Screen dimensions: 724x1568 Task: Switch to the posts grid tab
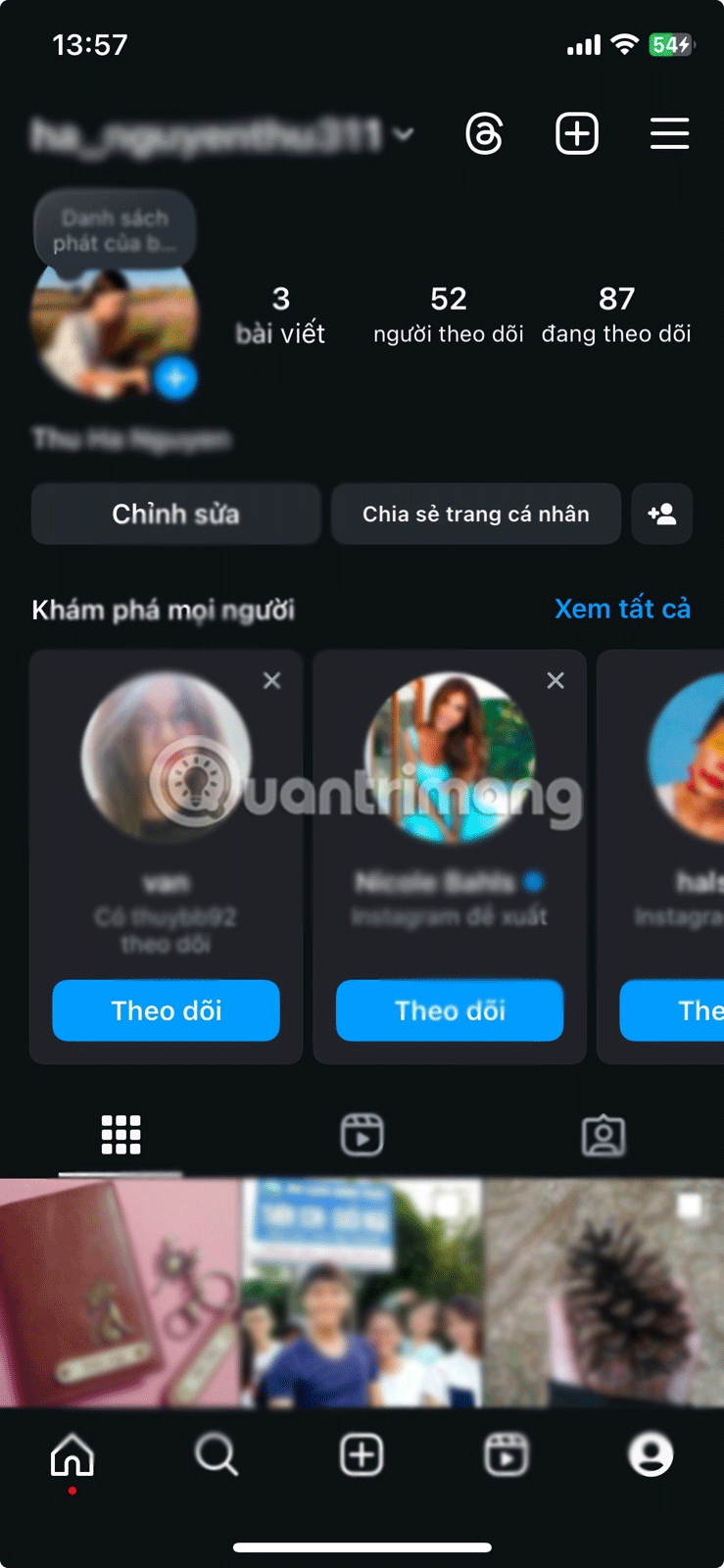pos(121,1135)
